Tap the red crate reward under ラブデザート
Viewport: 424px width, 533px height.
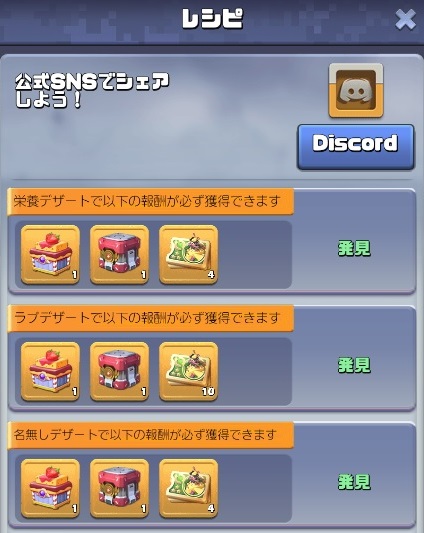tap(119, 371)
